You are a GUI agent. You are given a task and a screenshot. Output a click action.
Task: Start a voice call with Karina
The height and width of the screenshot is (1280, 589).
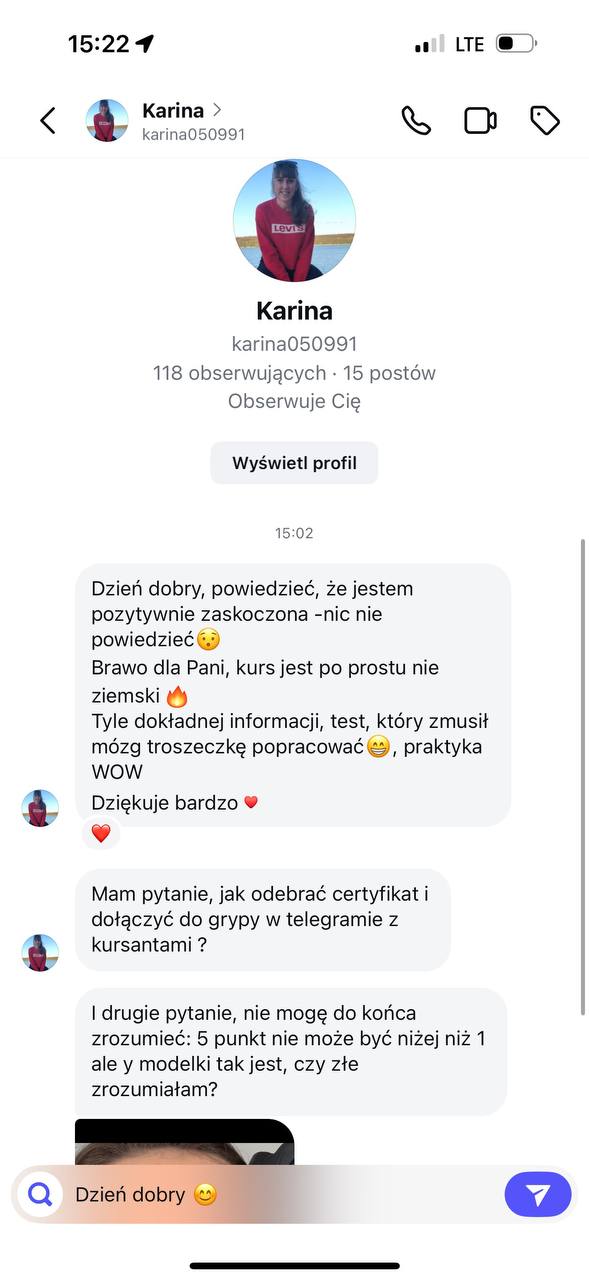pos(415,121)
